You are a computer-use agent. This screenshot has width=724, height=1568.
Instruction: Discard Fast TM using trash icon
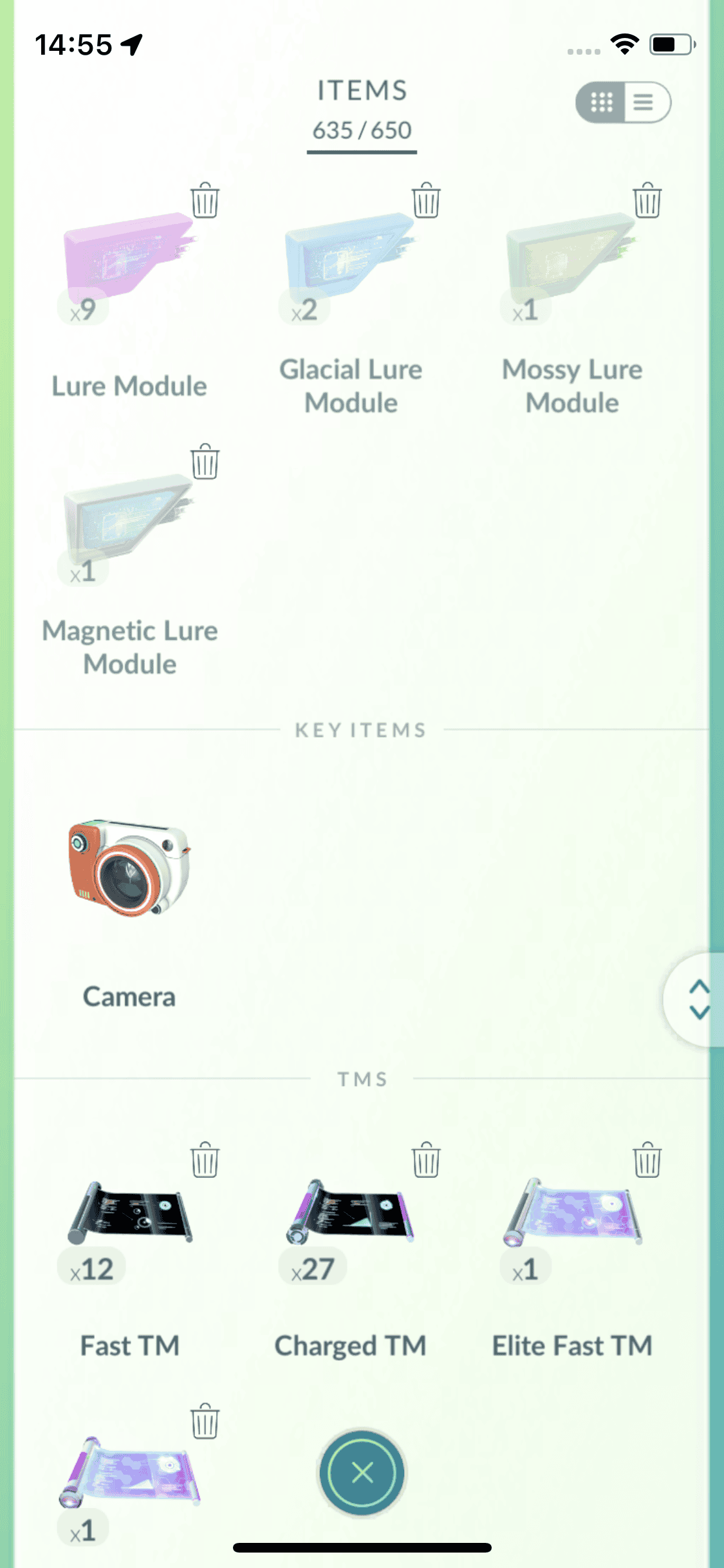205,1160
